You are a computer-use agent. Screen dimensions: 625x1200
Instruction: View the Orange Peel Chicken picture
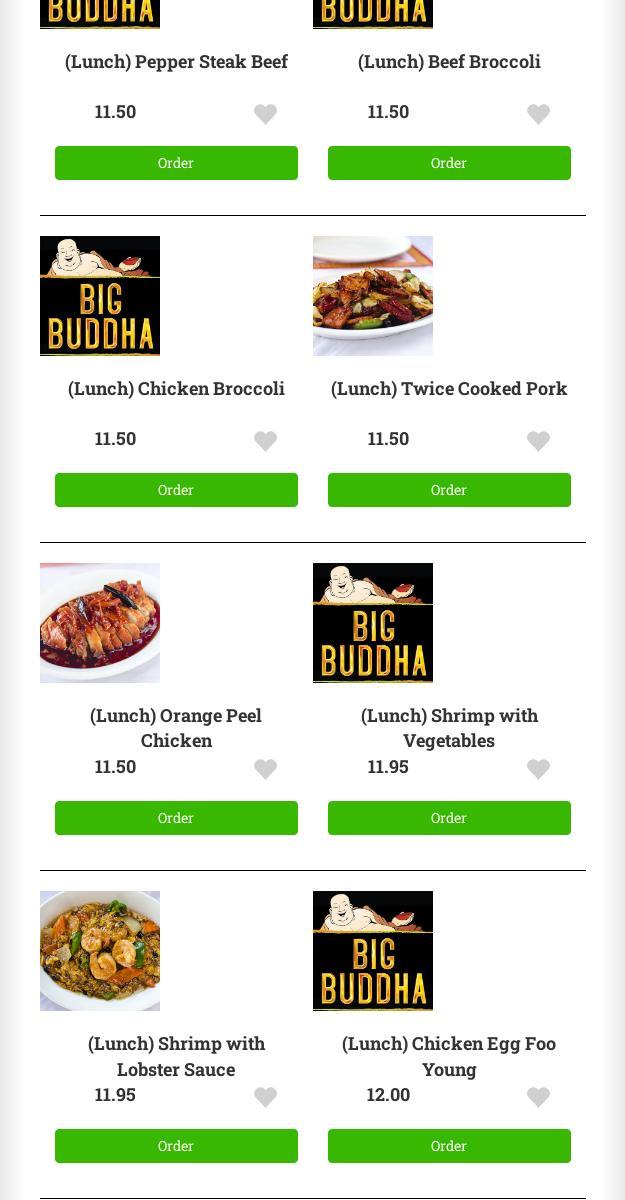point(100,623)
